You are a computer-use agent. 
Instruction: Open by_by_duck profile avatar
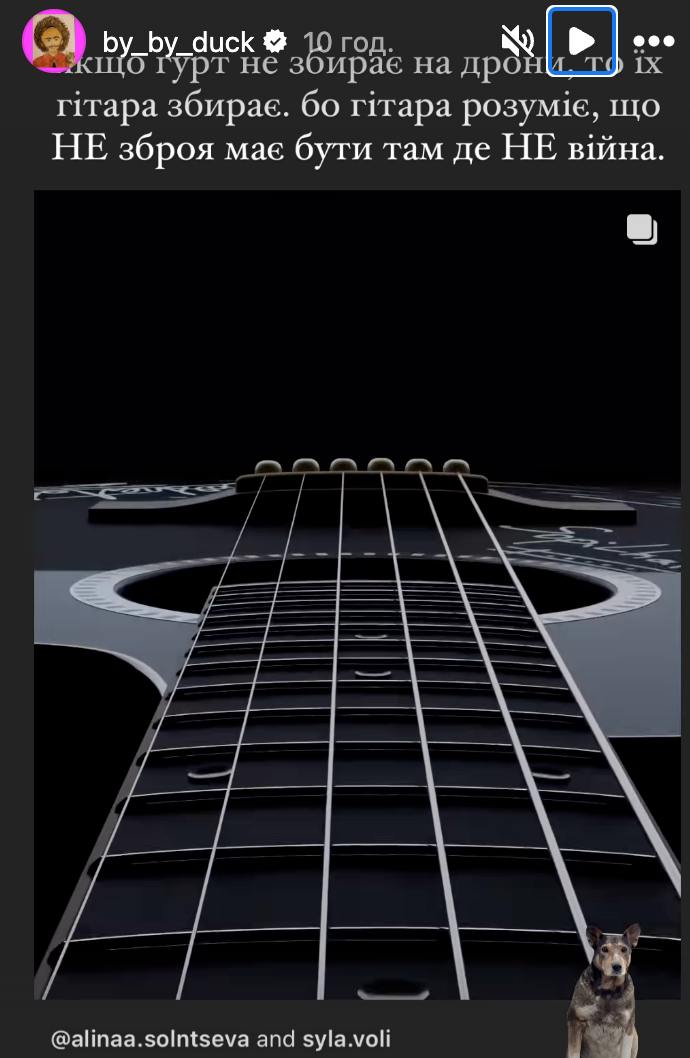click(53, 41)
